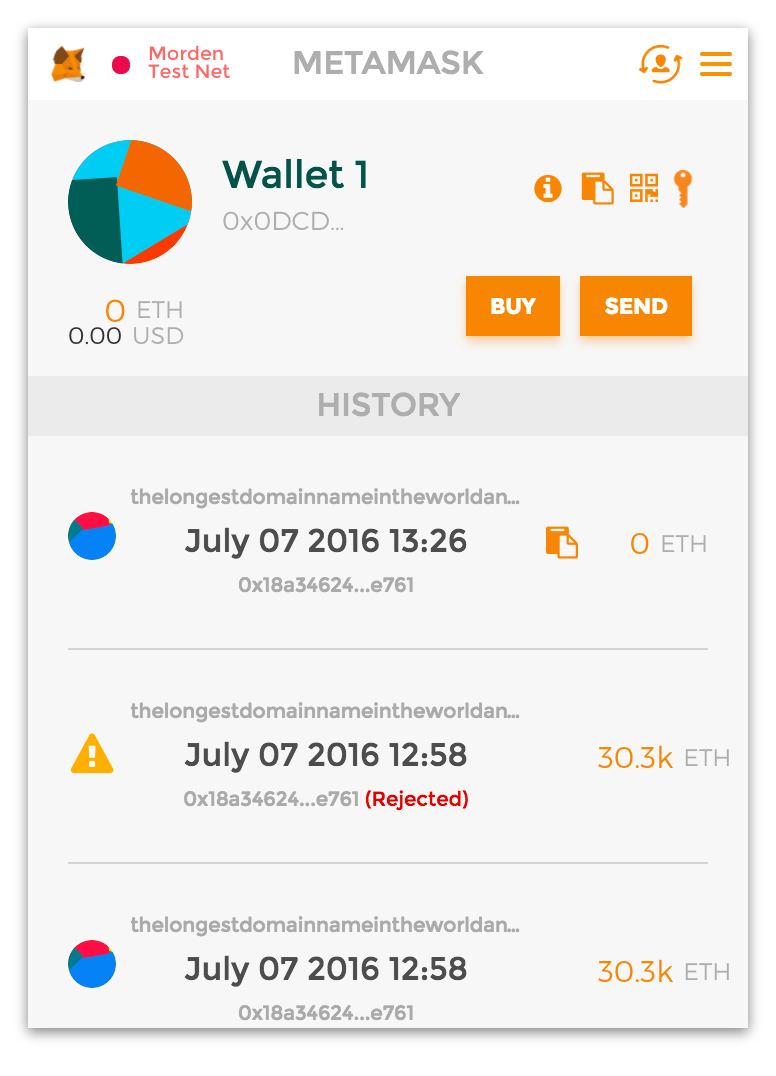Select the Wallet 1 account name
The width and height of the screenshot is (776, 1076).
[294, 174]
